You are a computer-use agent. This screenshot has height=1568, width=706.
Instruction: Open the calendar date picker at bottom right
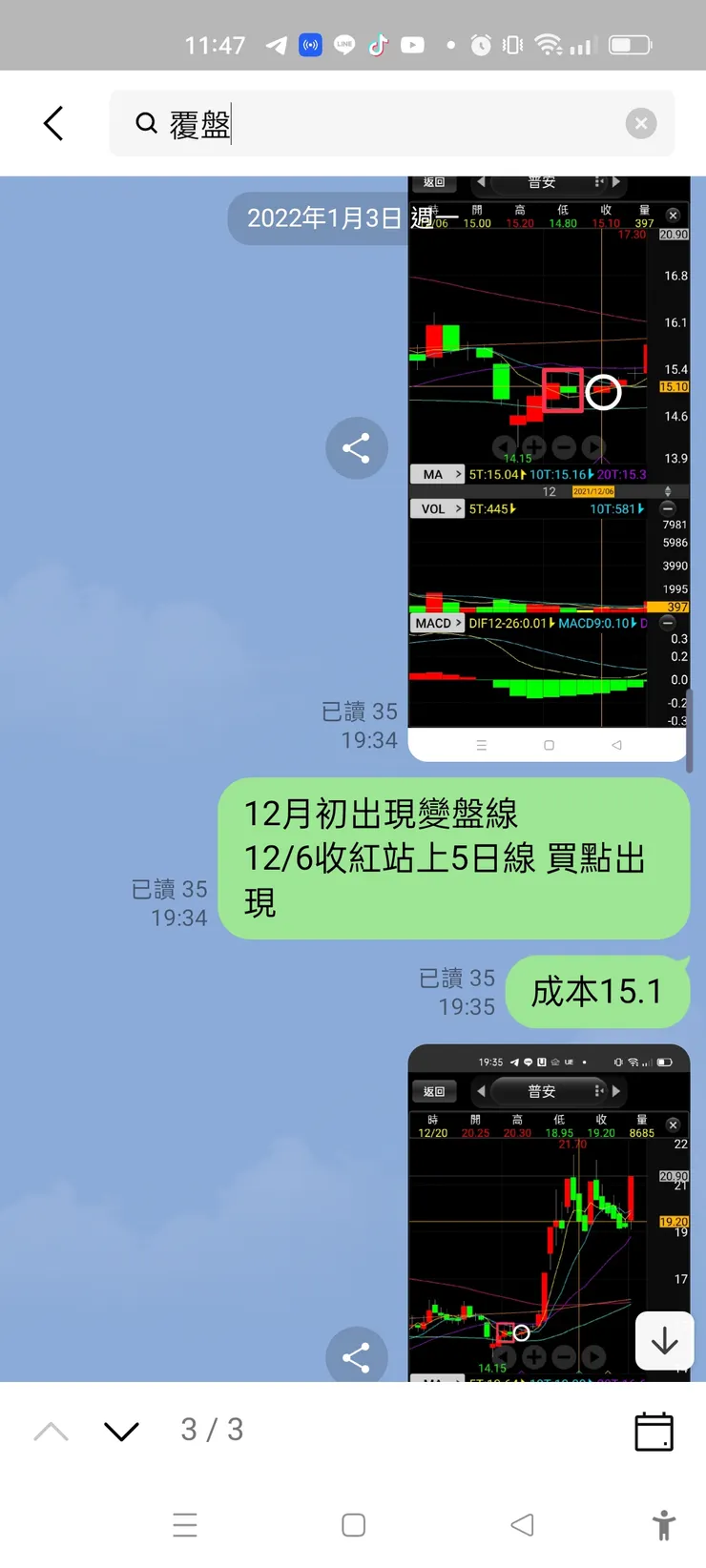(654, 1431)
